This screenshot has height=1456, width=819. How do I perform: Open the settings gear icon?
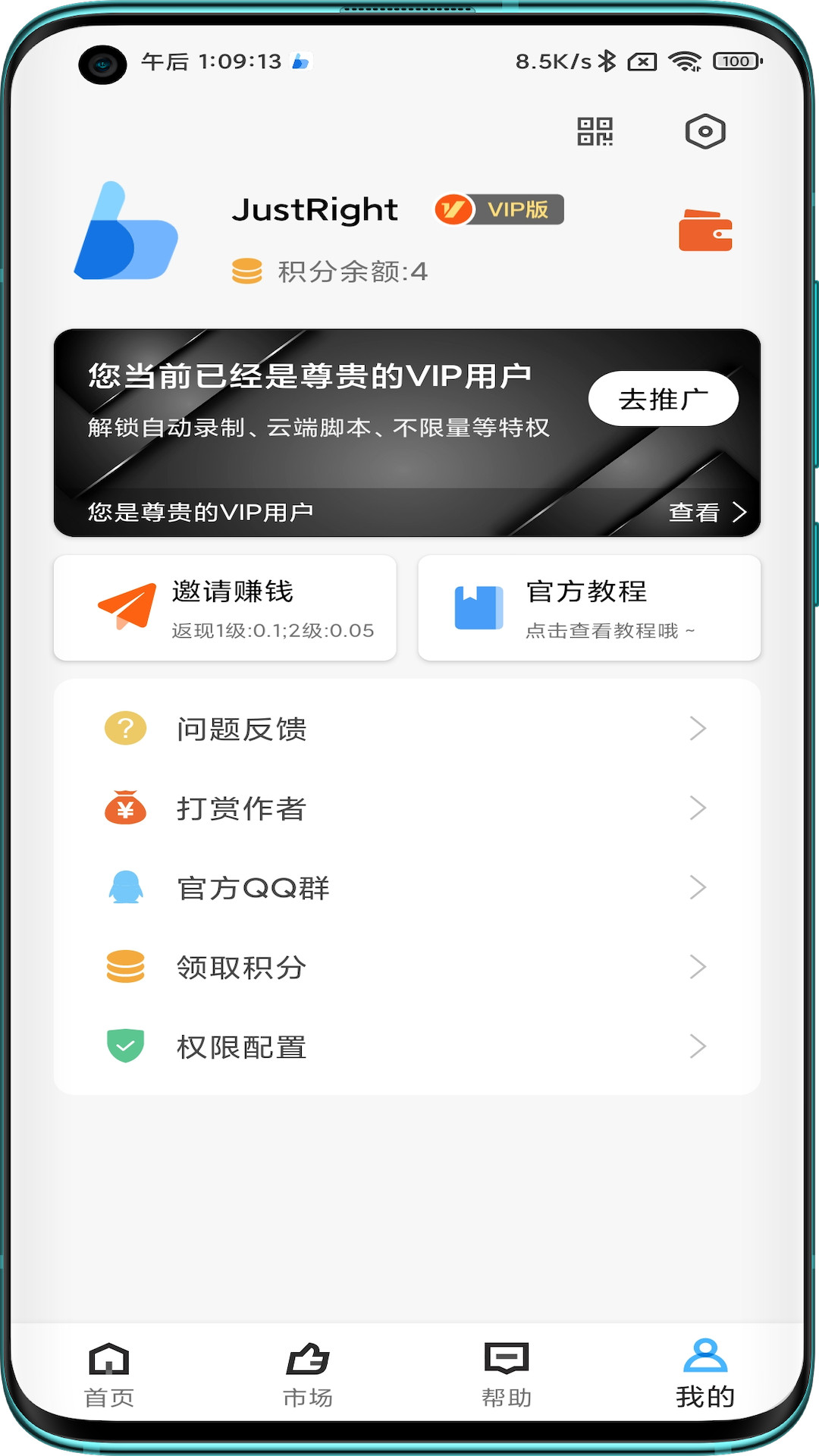704,131
